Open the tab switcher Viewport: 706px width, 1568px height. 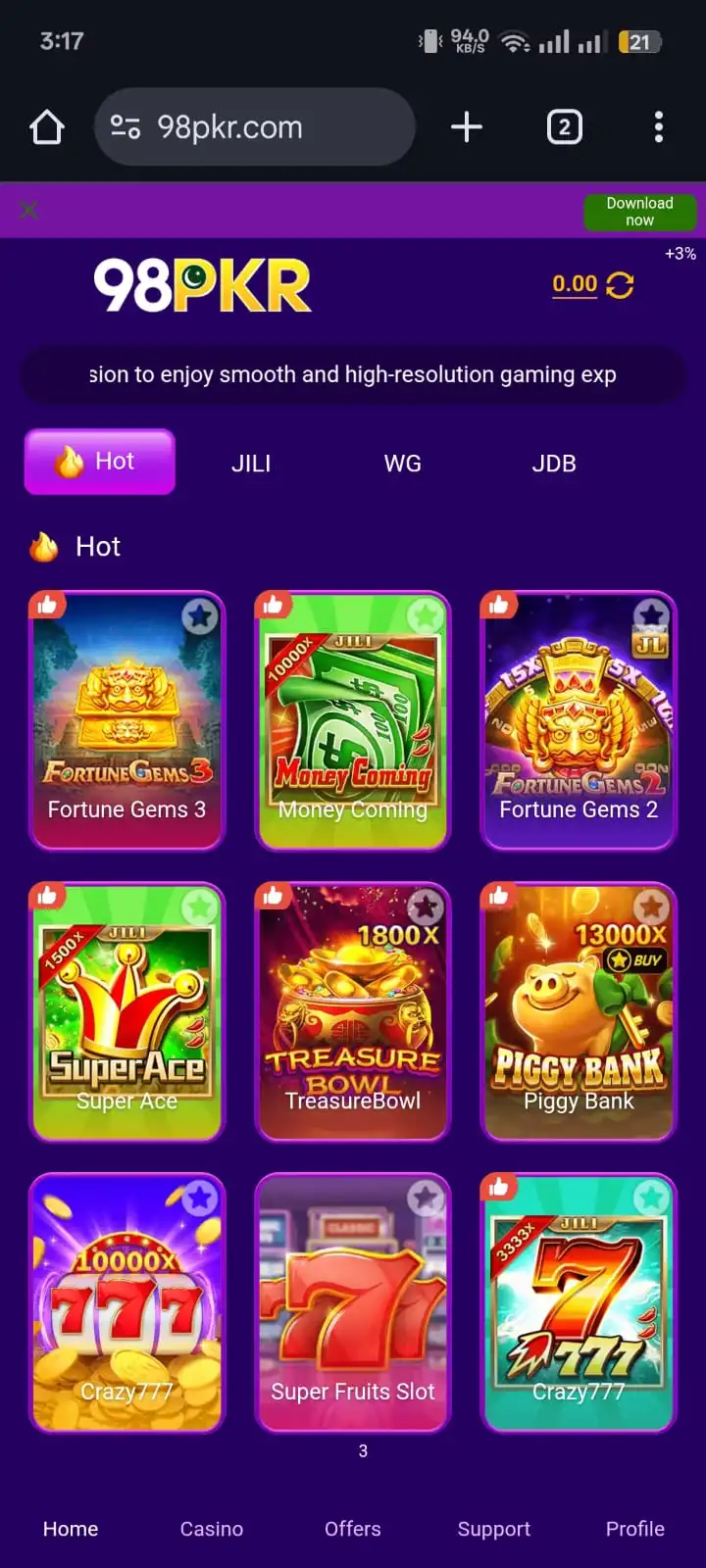coord(564,127)
